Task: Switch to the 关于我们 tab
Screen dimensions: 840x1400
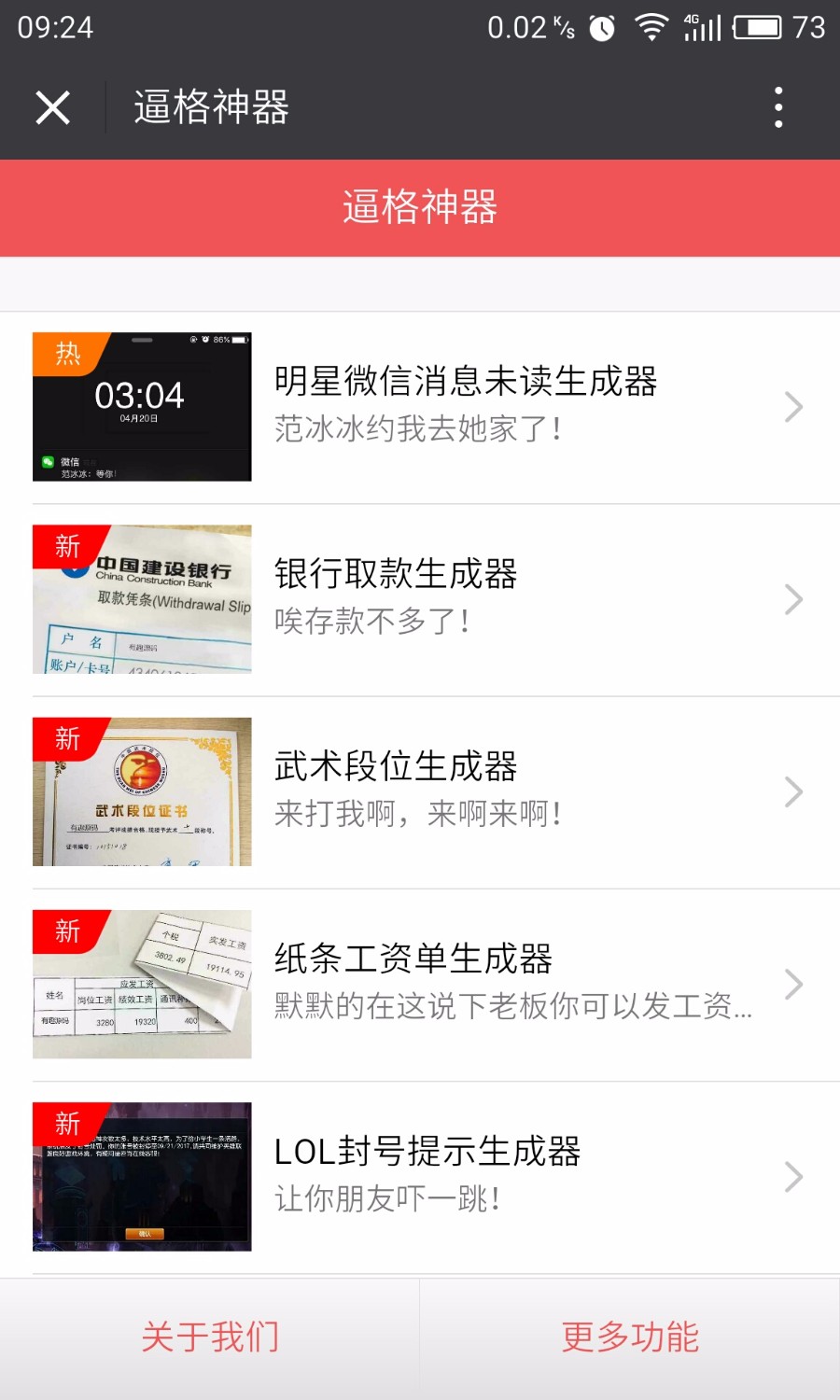Action: [209, 1337]
